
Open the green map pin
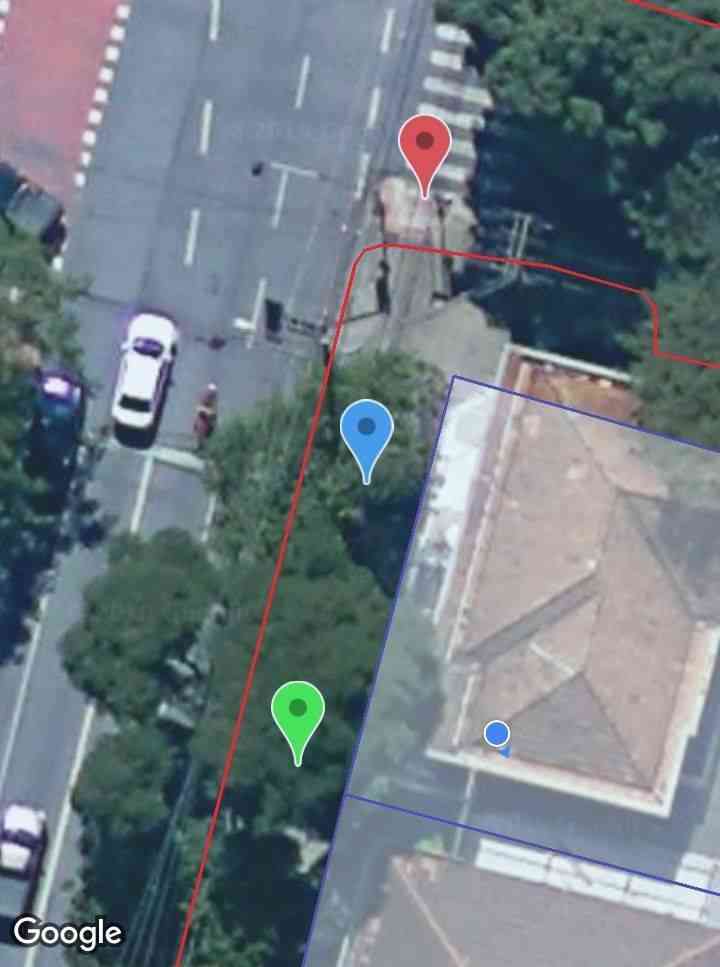pos(297,713)
